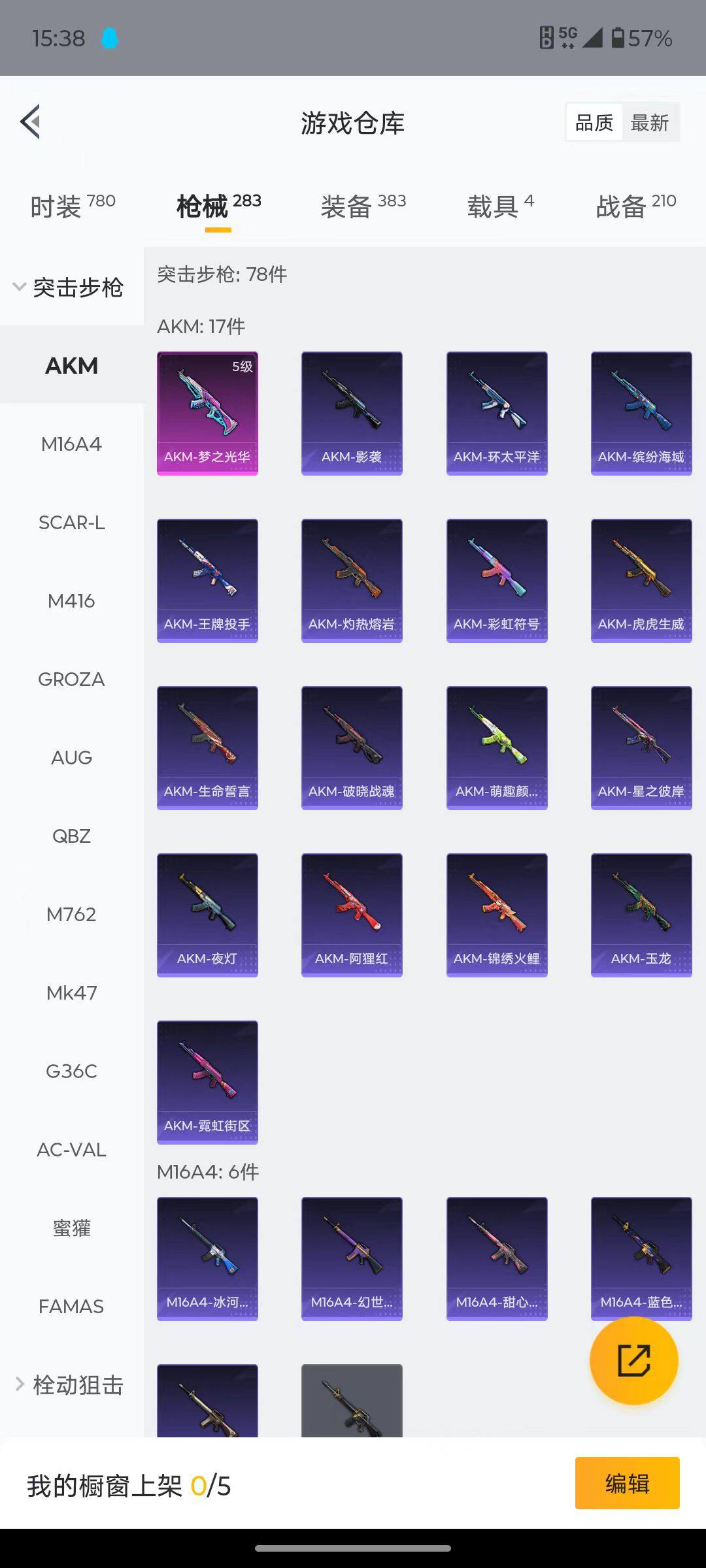The image size is (706, 1568).
Task: Expand the 栓动狙击 category
Action: pos(69,1385)
